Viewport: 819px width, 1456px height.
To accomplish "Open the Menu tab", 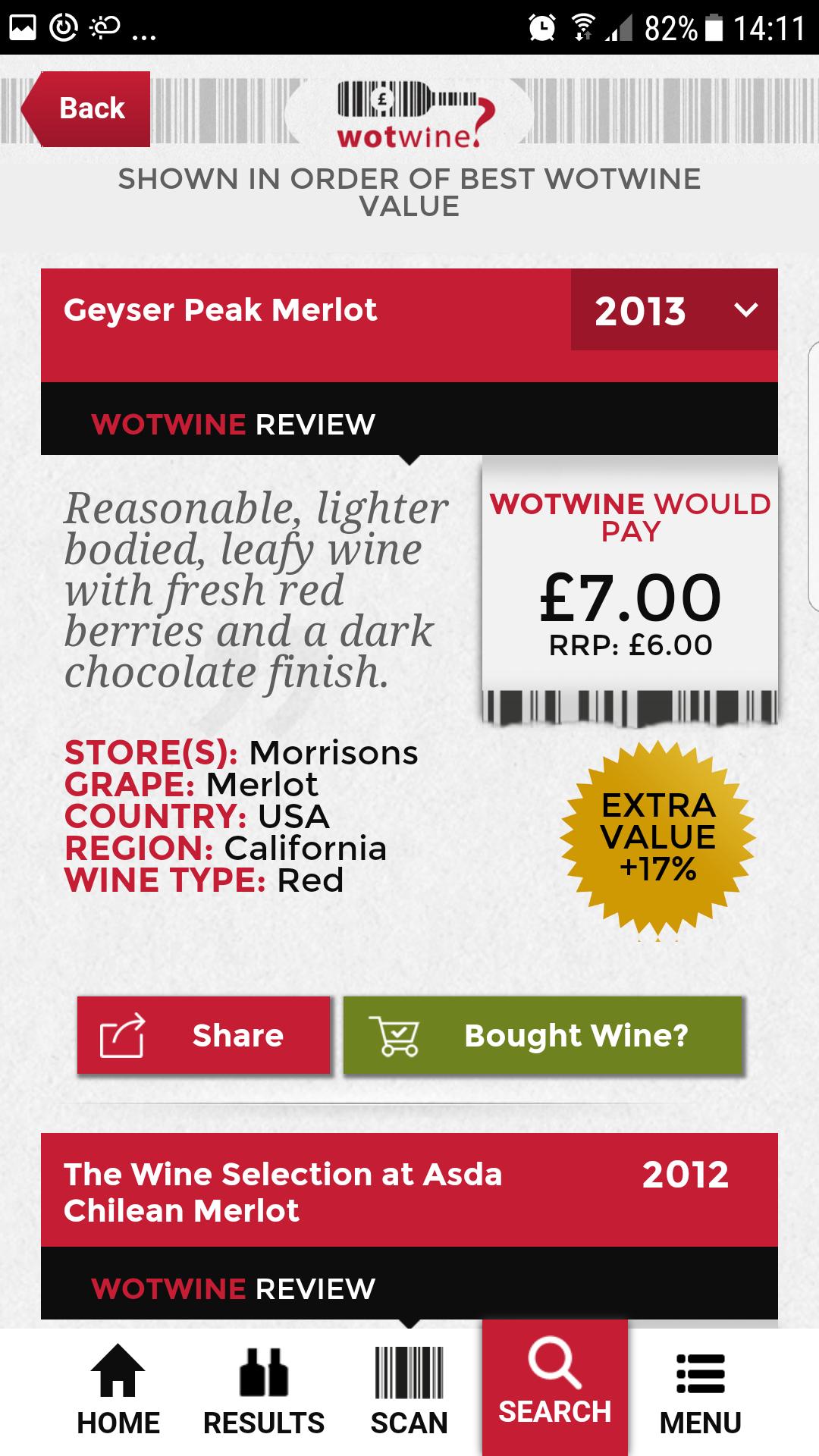I will [701, 1391].
